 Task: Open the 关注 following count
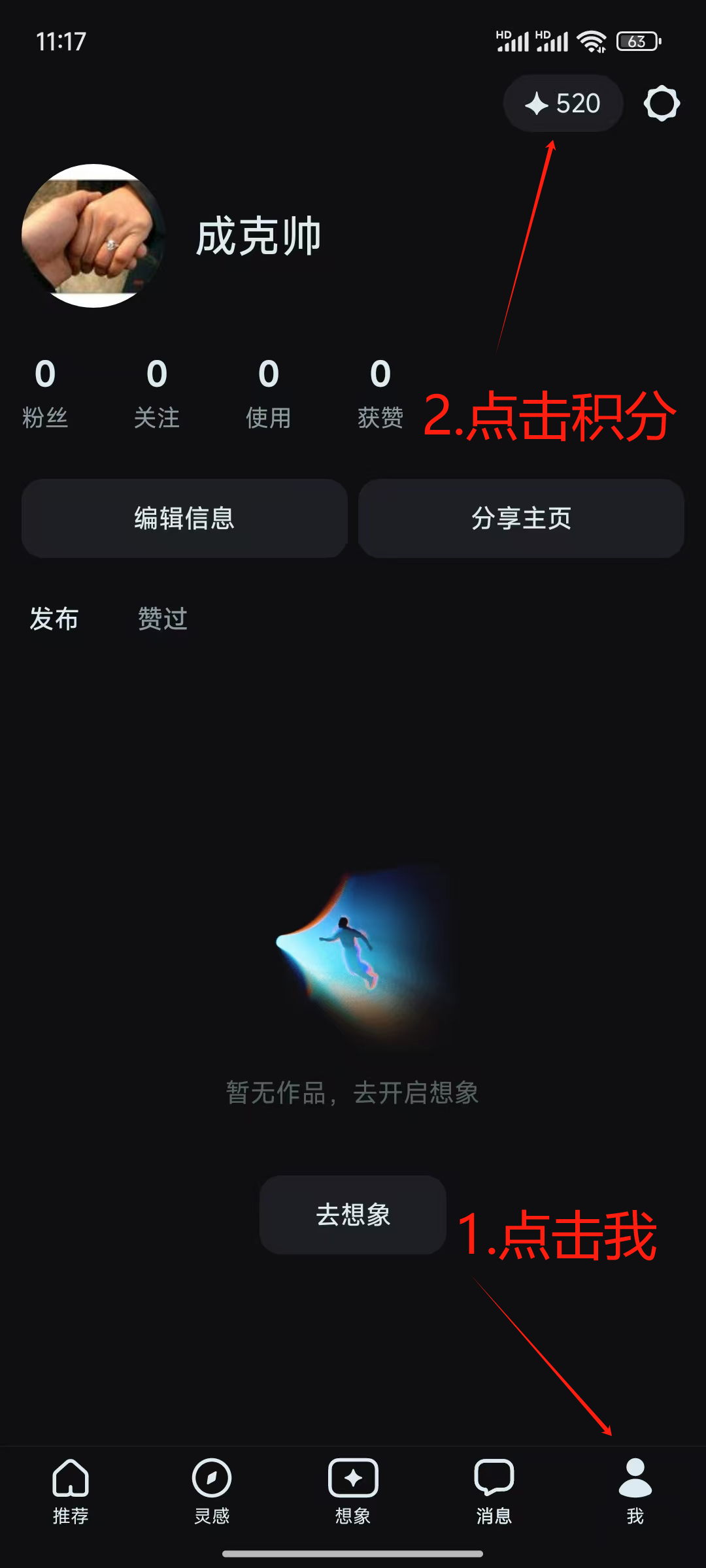(157, 392)
